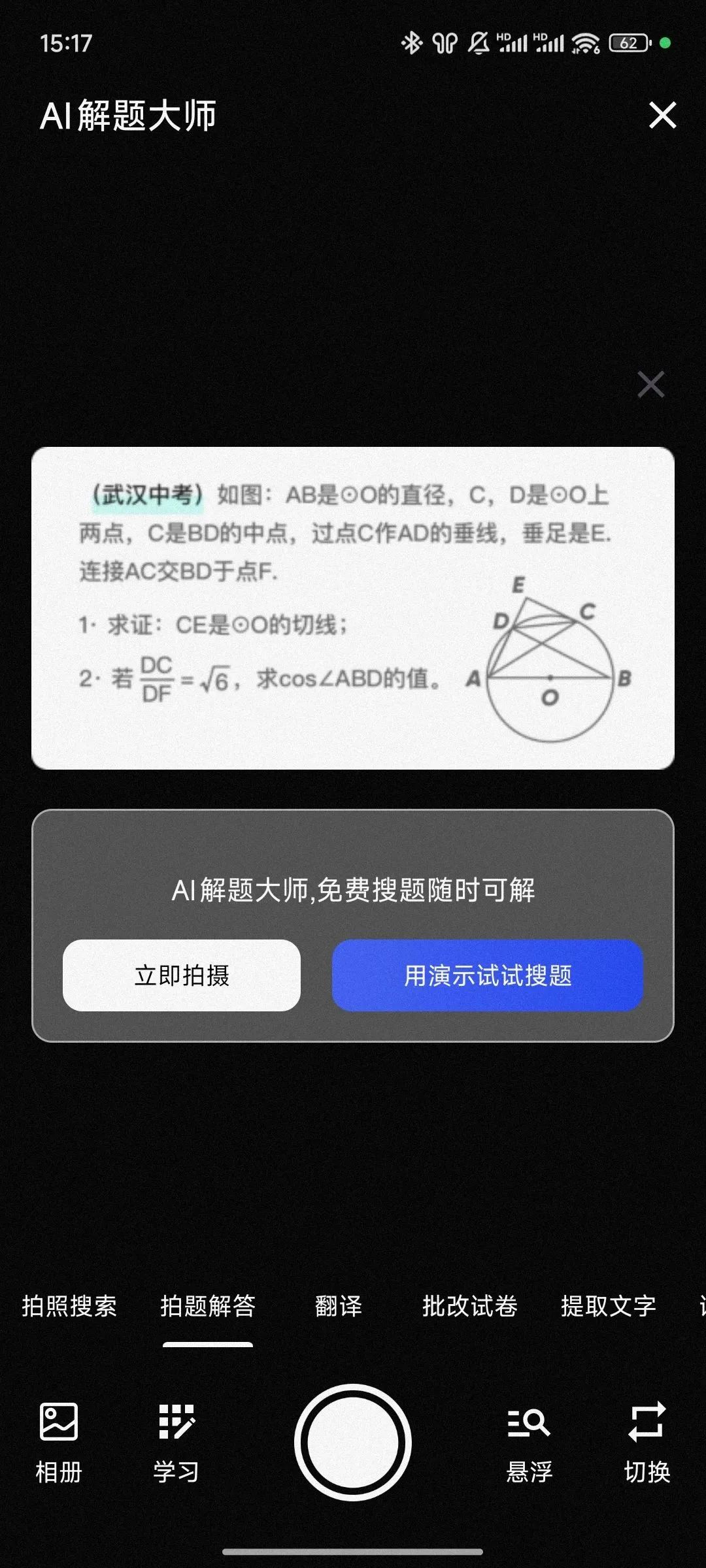Switch to the 翻译 mode
The width and height of the screenshot is (706, 1568).
(339, 1306)
